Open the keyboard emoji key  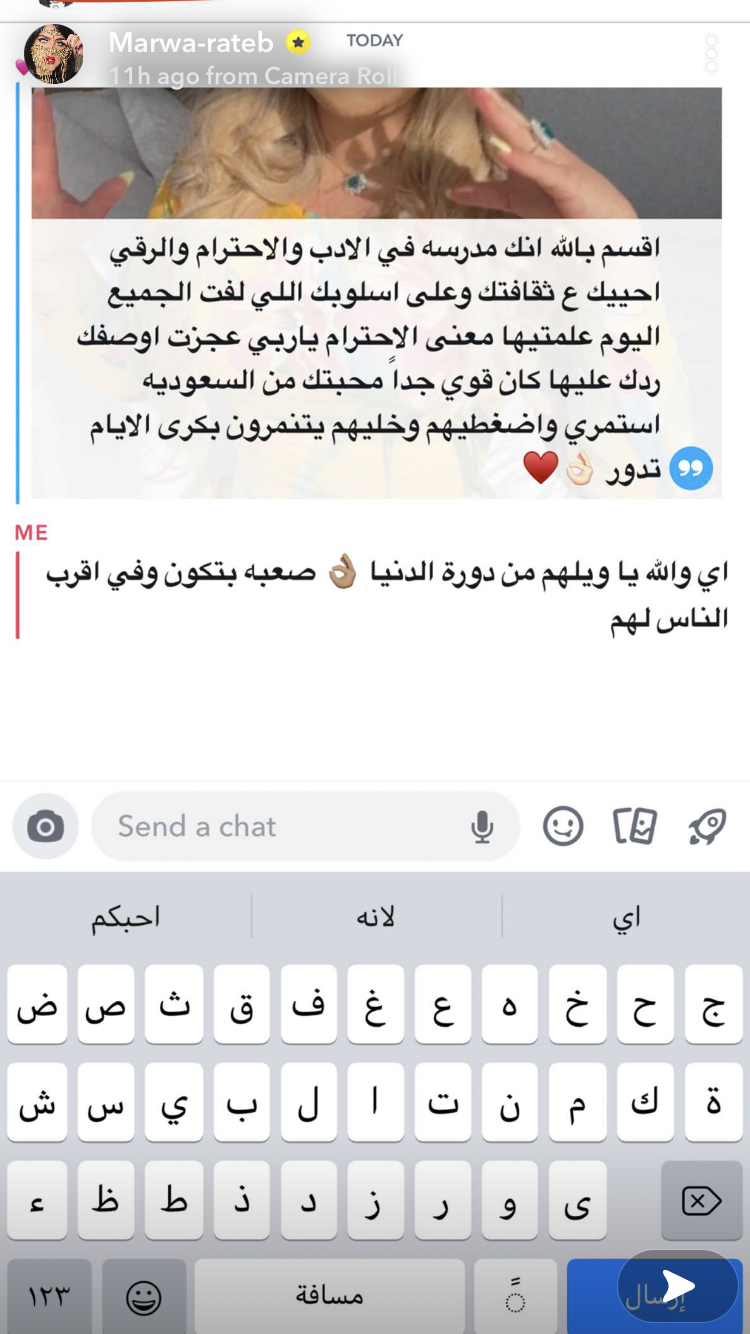(x=144, y=1297)
